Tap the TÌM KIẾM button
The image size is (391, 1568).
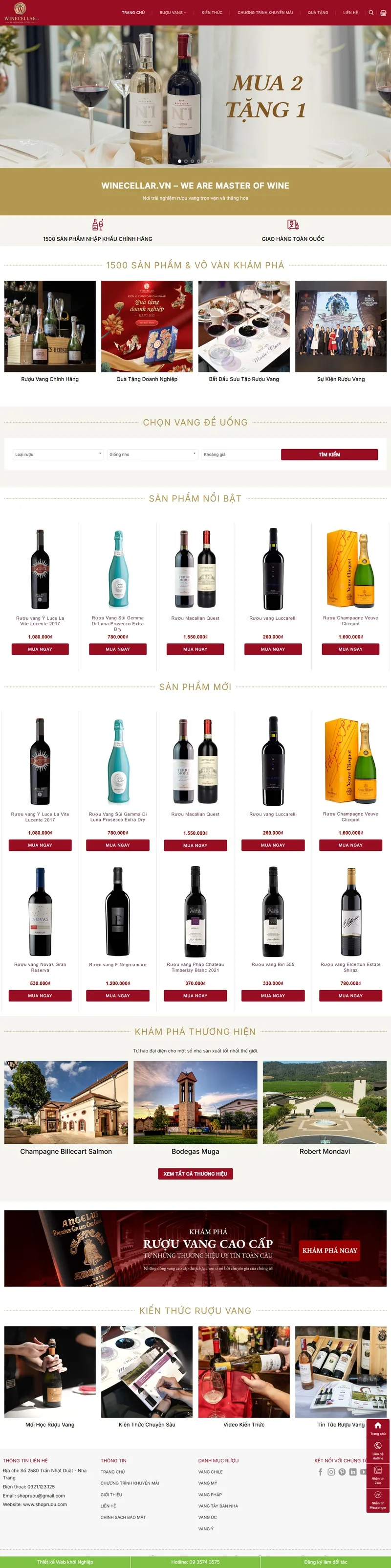click(x=329, y=454)
